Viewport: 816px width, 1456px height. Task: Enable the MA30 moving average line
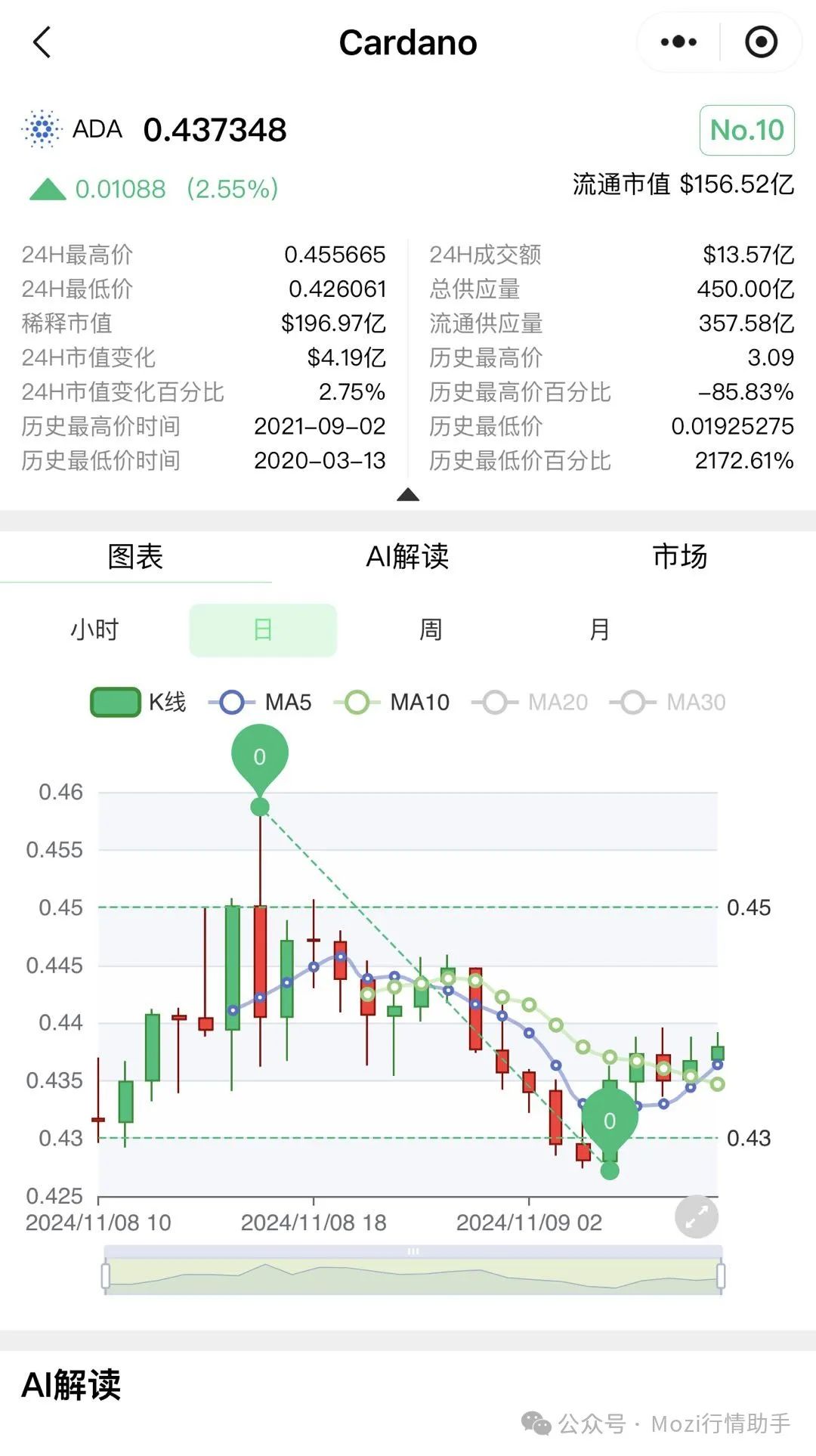[669, 702]
